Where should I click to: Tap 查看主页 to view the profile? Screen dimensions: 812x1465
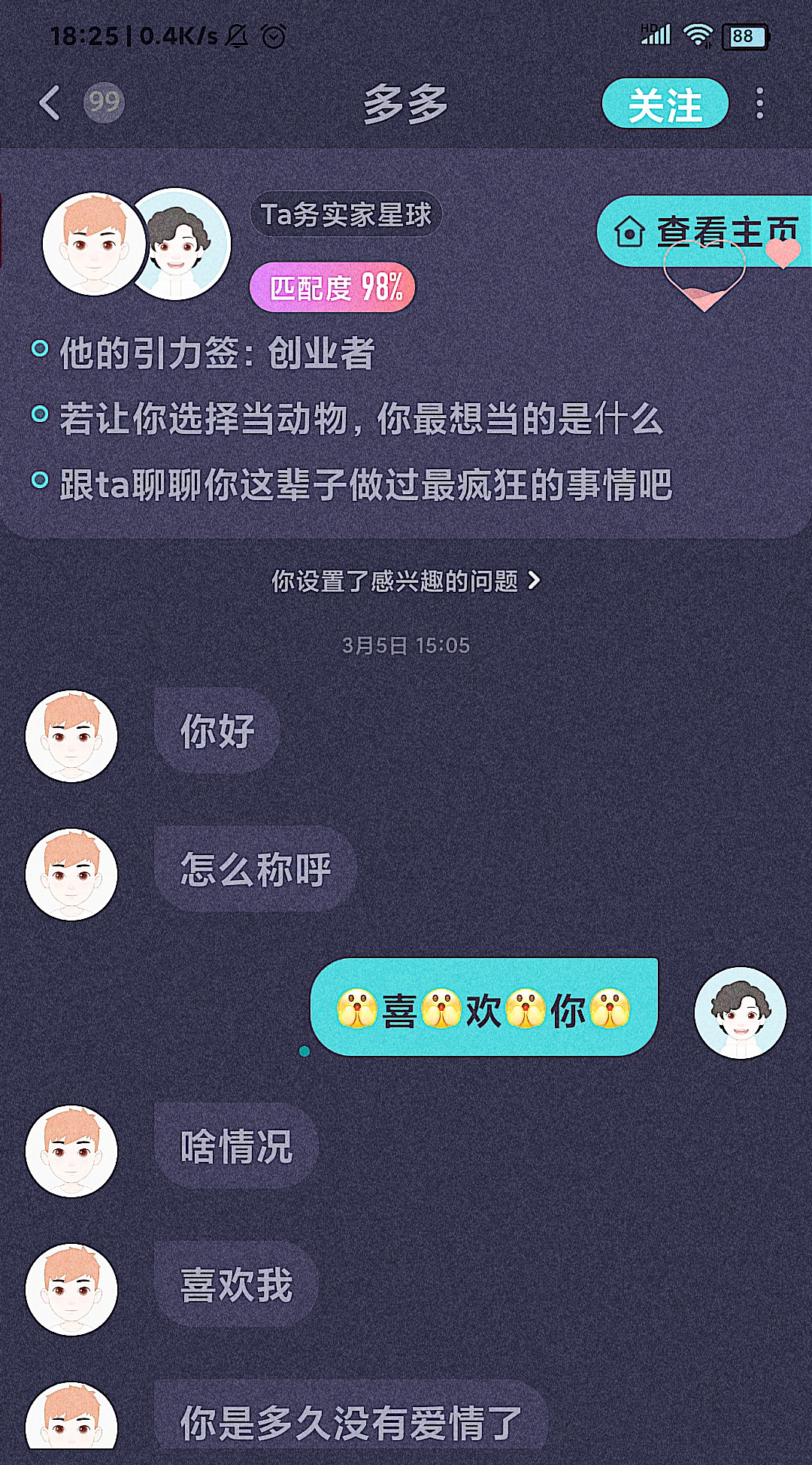[704, 232]
